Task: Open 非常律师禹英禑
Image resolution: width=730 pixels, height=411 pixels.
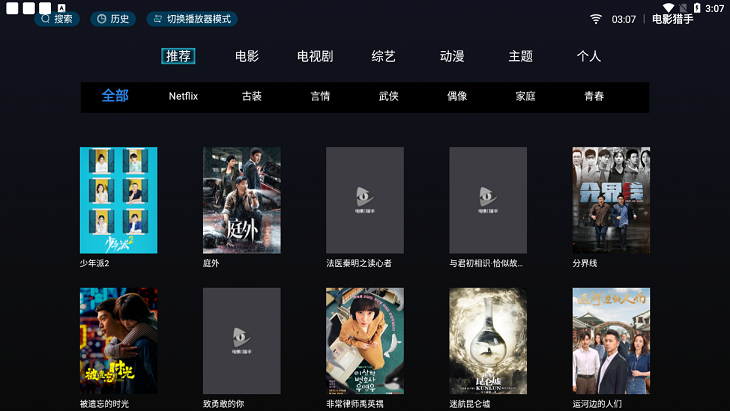Action: [365, 342]
